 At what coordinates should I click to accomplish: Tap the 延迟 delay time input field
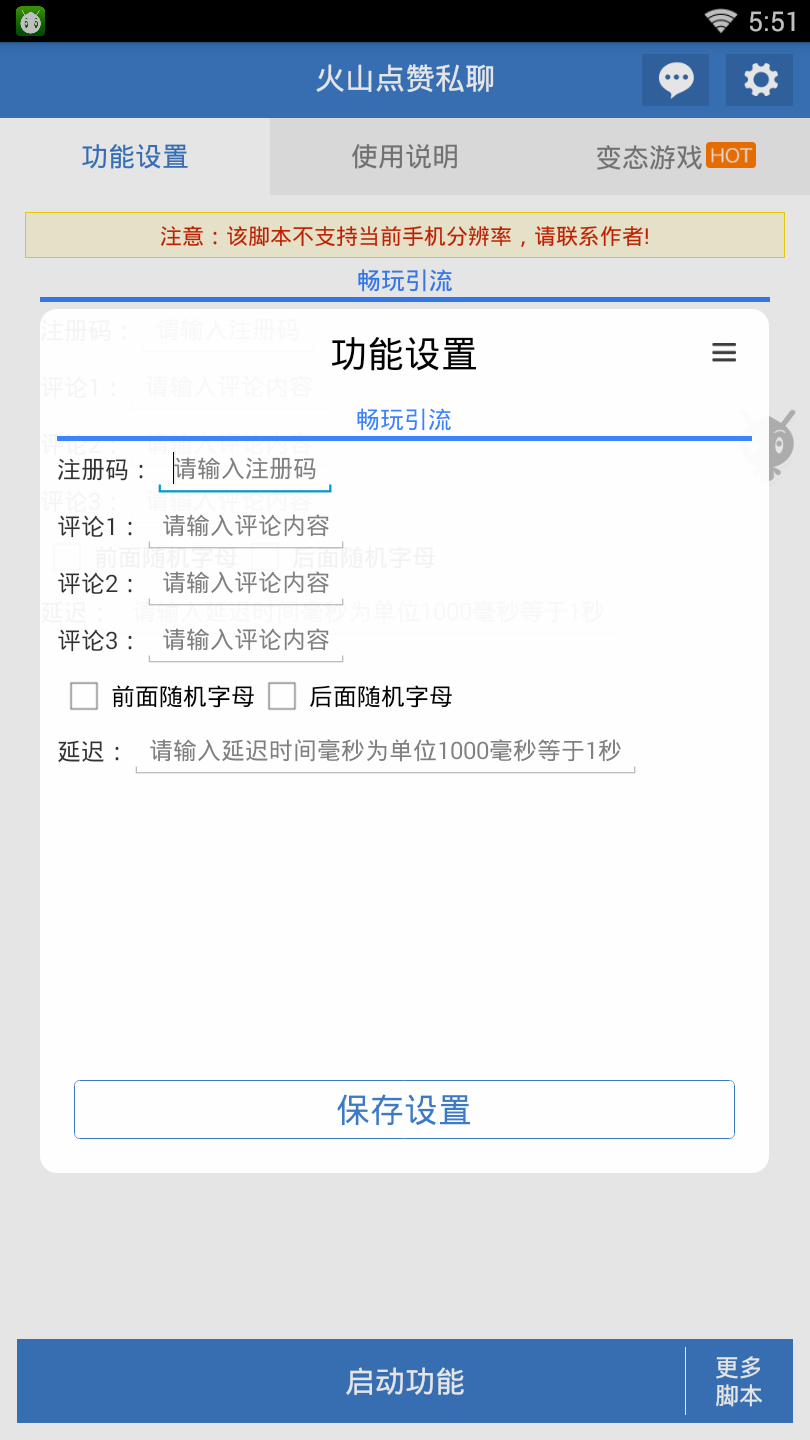385,751
